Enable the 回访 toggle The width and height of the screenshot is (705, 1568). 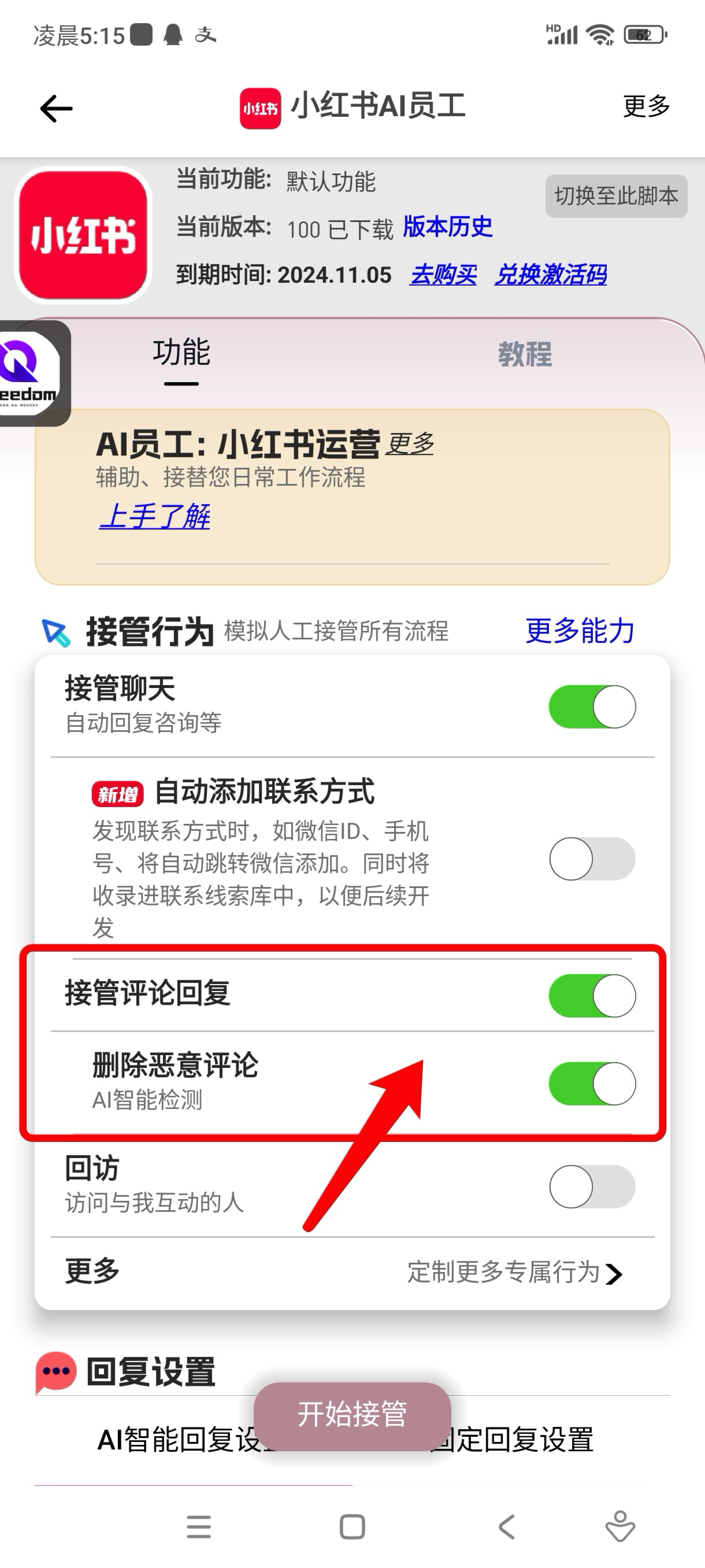591,1186
